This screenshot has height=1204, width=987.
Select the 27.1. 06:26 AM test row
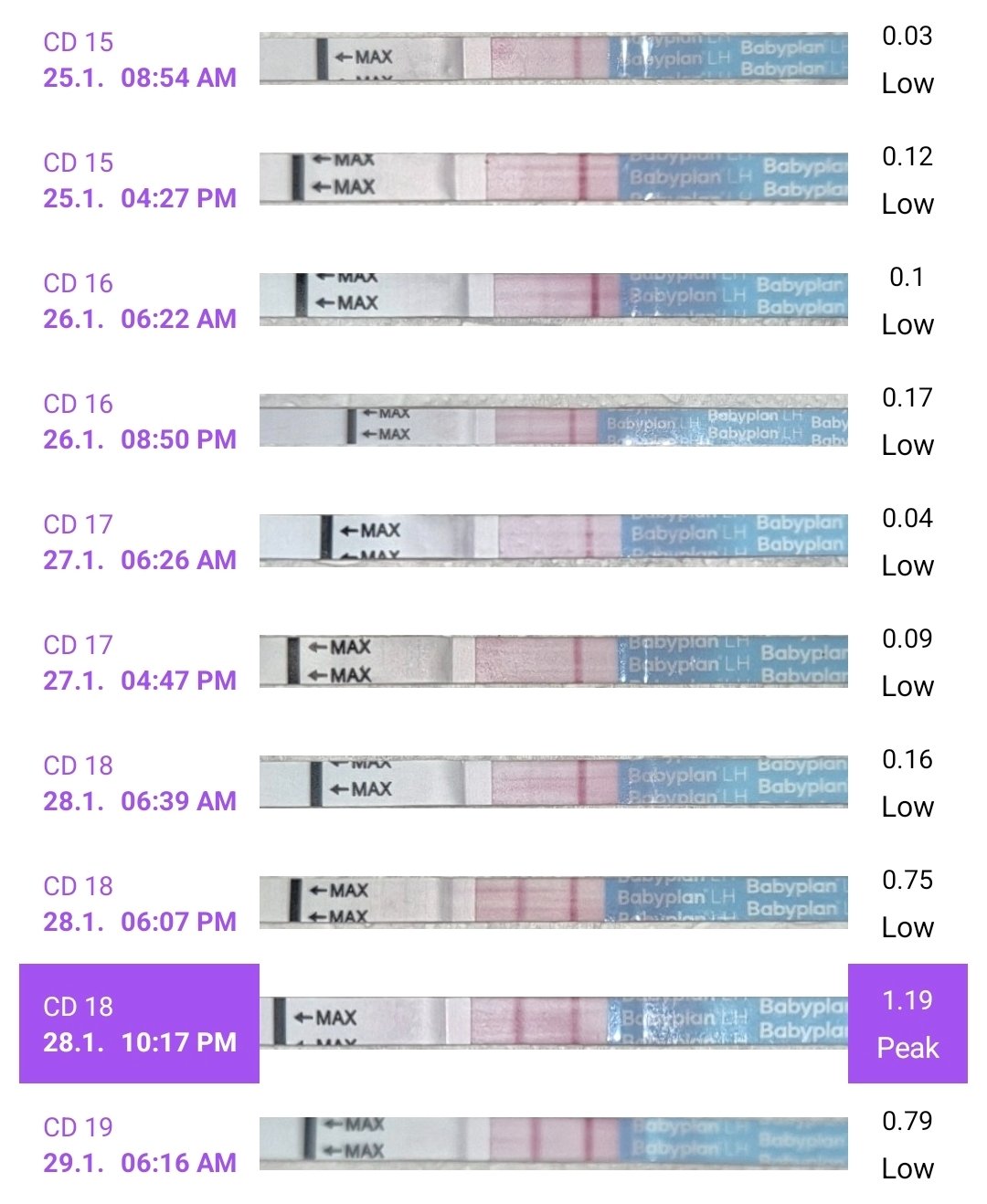[x=140, y=543]
